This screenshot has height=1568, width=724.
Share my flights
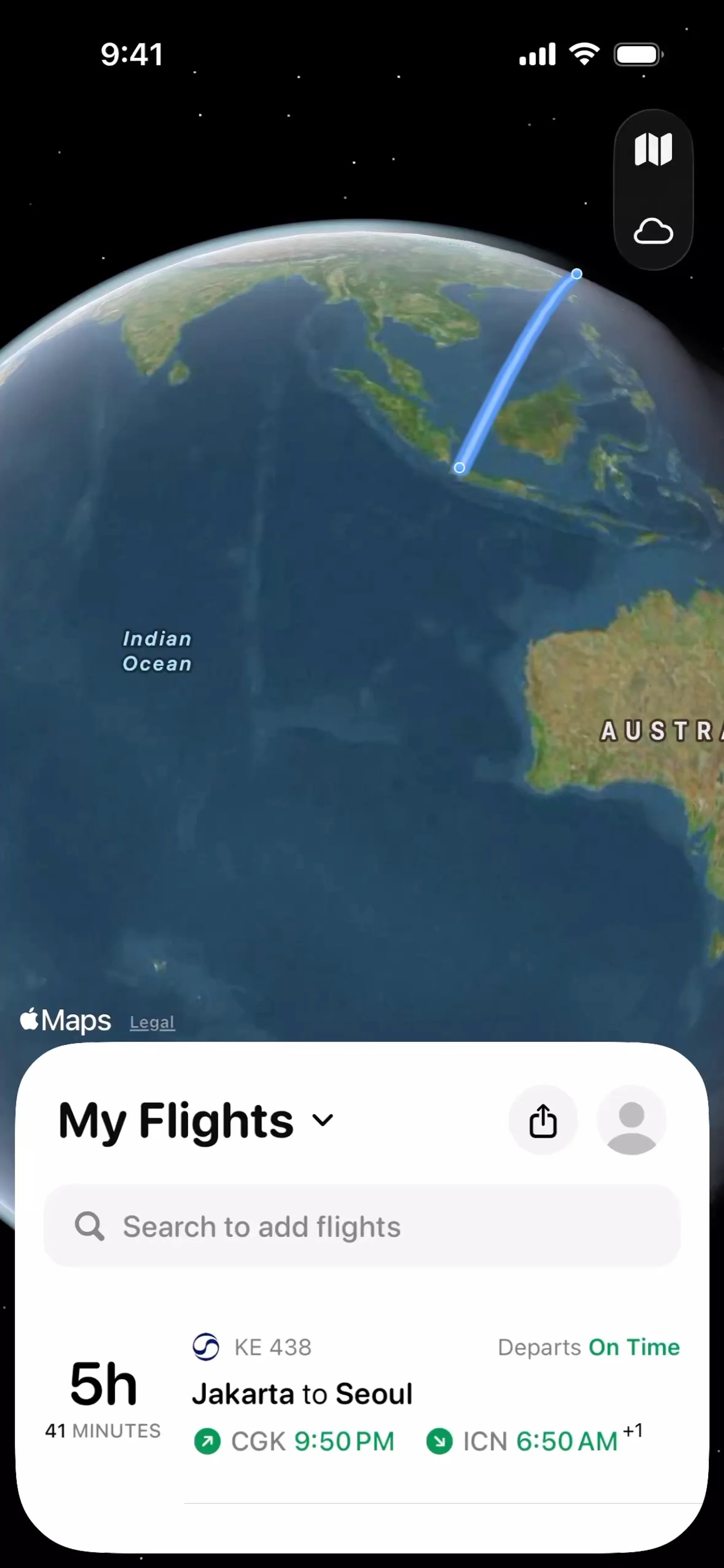click(543, 1120)
